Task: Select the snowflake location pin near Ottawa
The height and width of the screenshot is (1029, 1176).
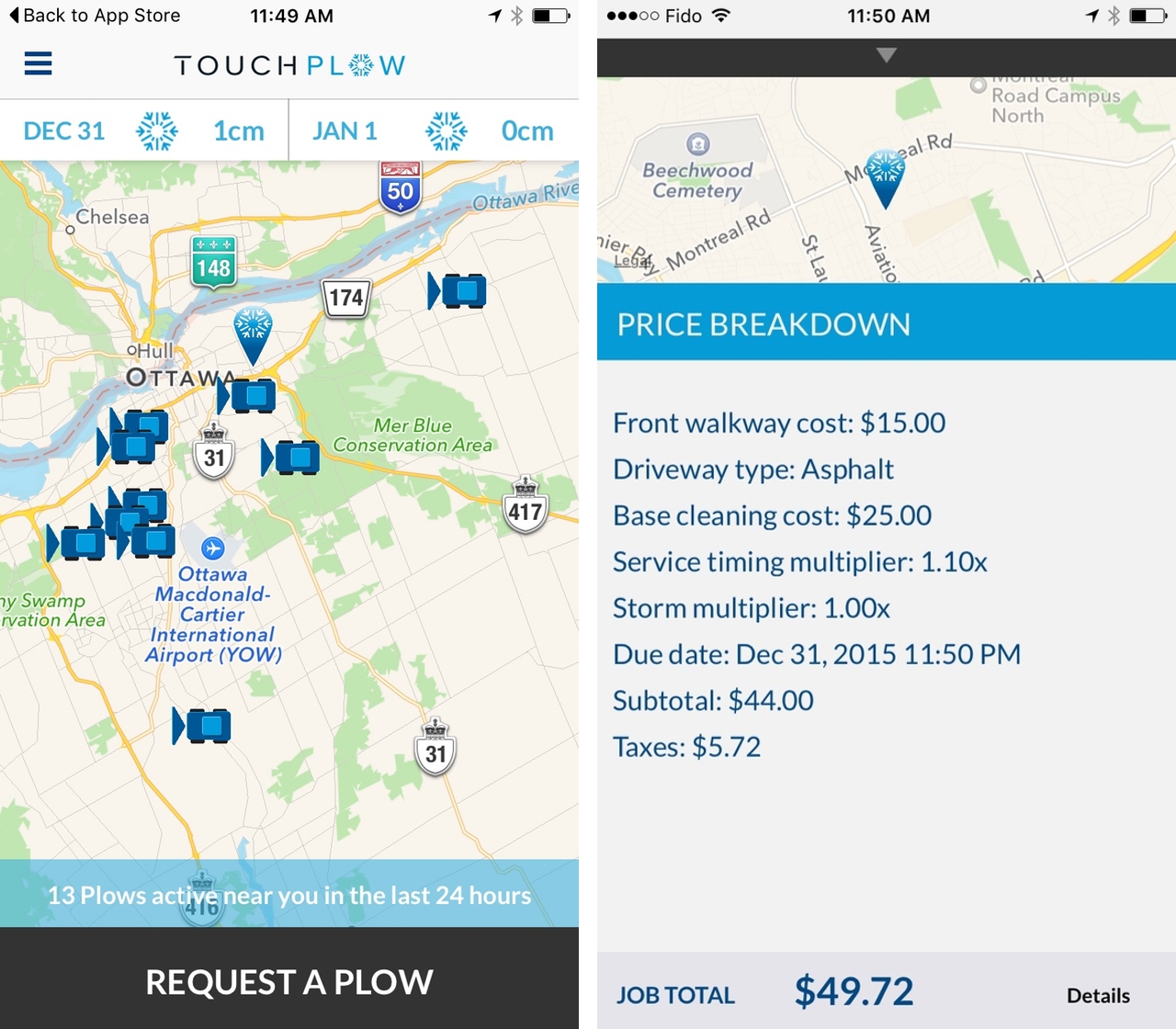Action: pyautogui.click(x=253, y=331)
